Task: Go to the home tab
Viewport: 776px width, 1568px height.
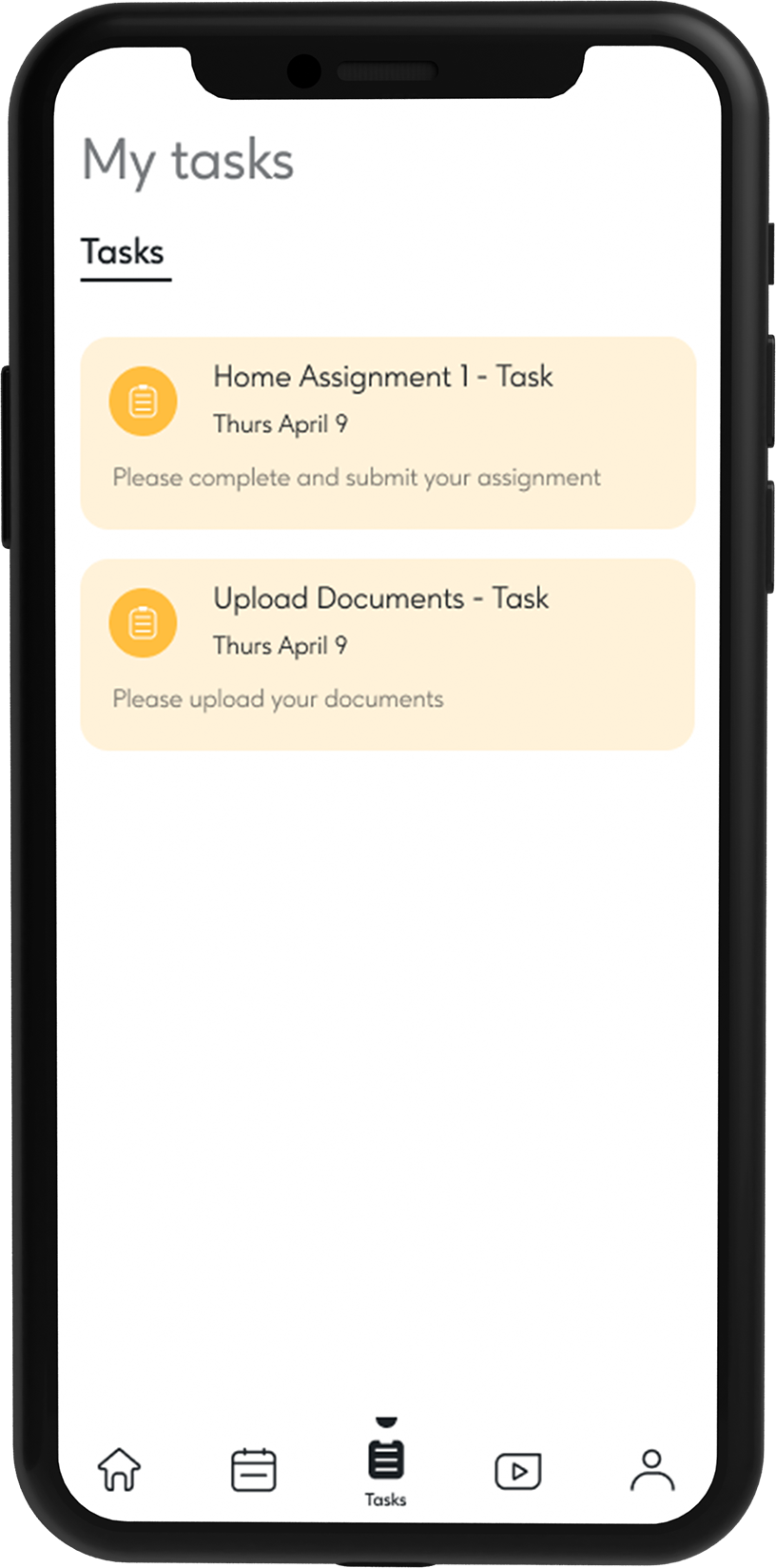Action: pyautogui.click(x=120, y=1469)
